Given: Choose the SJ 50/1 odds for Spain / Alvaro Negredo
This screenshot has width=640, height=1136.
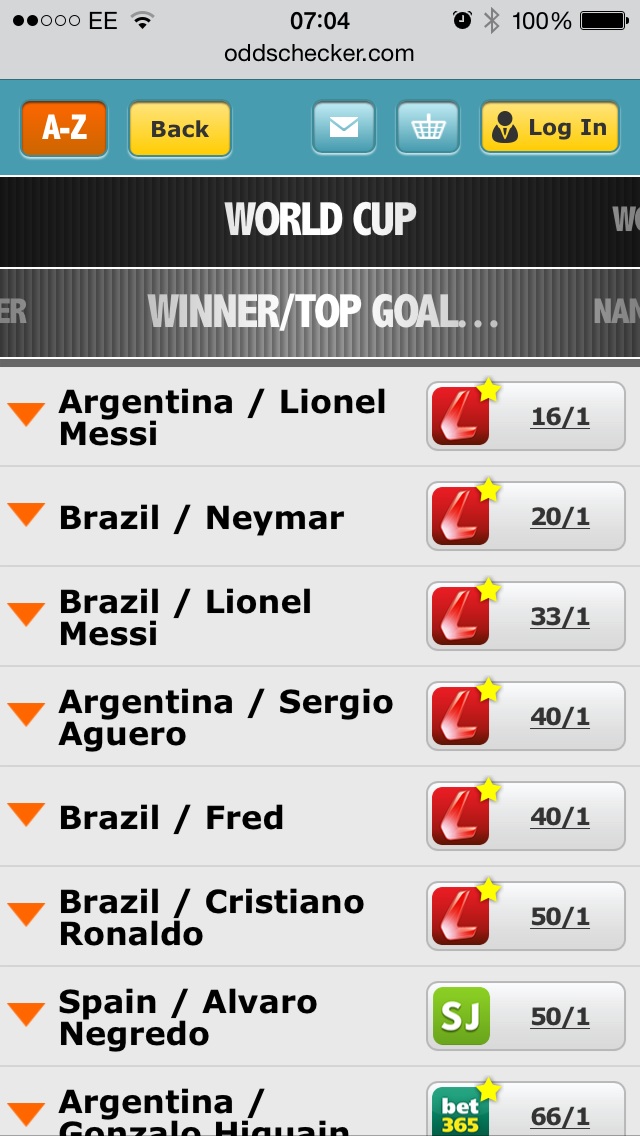Looking at the screenshot, I should 525,1016.
